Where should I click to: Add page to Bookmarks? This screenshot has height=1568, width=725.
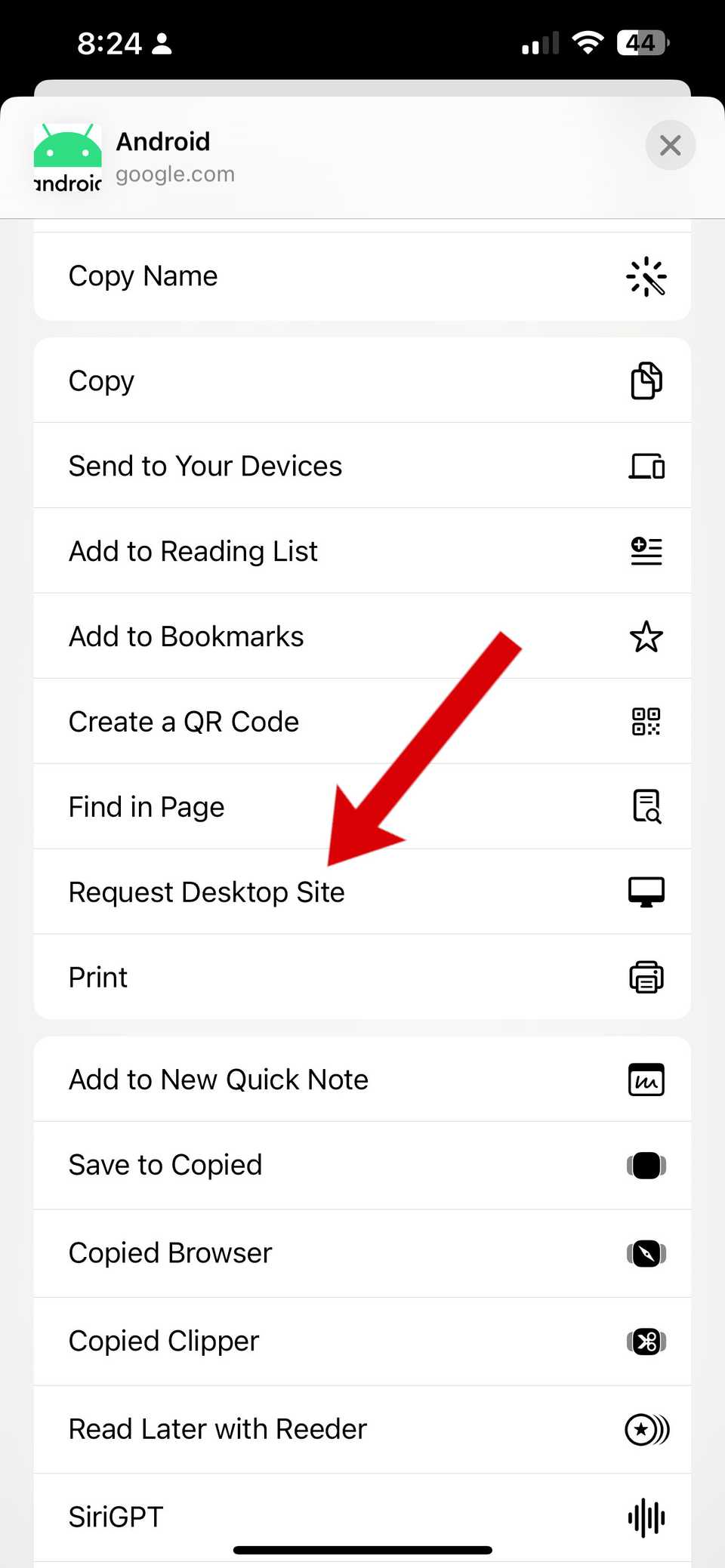click(362, 636)
